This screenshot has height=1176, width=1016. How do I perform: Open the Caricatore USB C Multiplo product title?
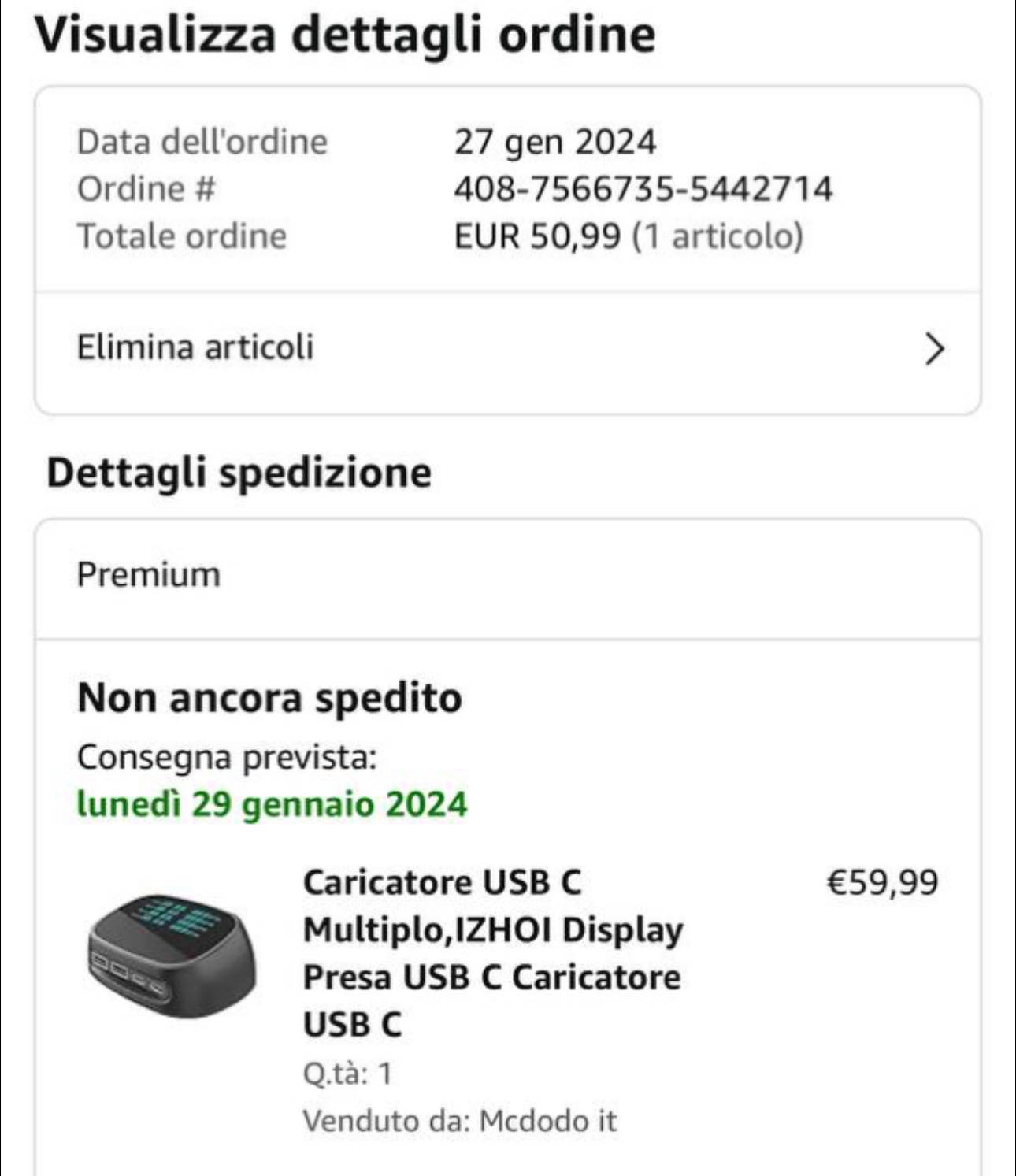(493, 953)
